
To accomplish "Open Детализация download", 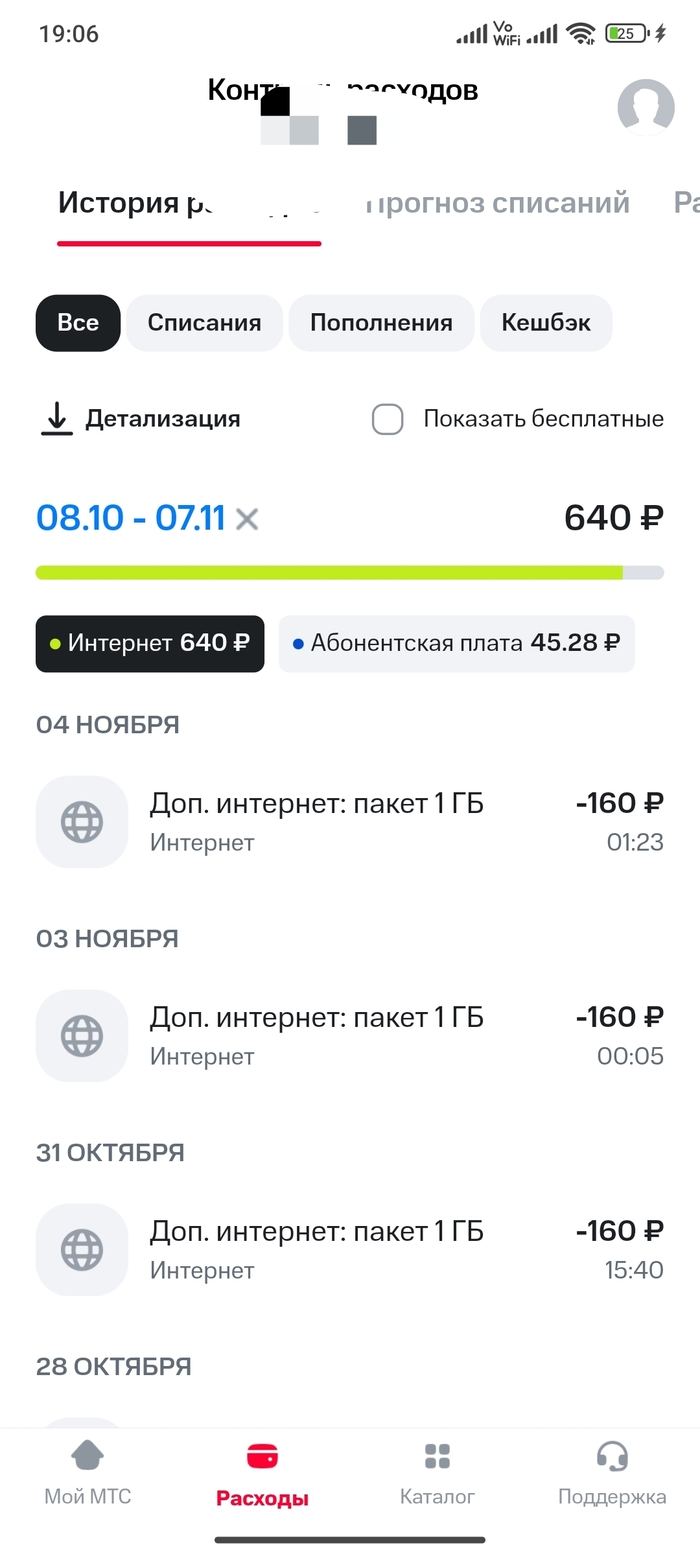I will [141, 419].
